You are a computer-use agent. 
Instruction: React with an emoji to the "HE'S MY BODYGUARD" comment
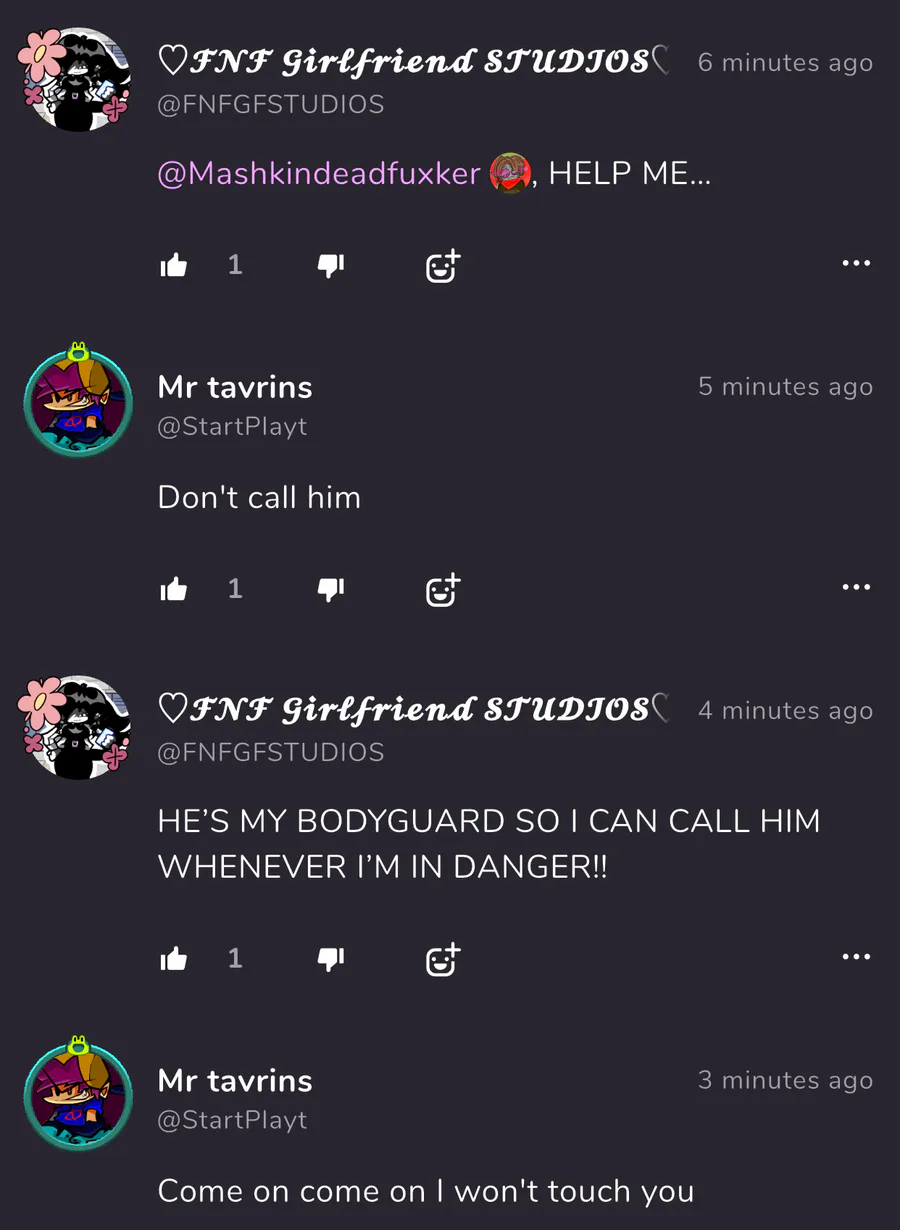(443, 959)
